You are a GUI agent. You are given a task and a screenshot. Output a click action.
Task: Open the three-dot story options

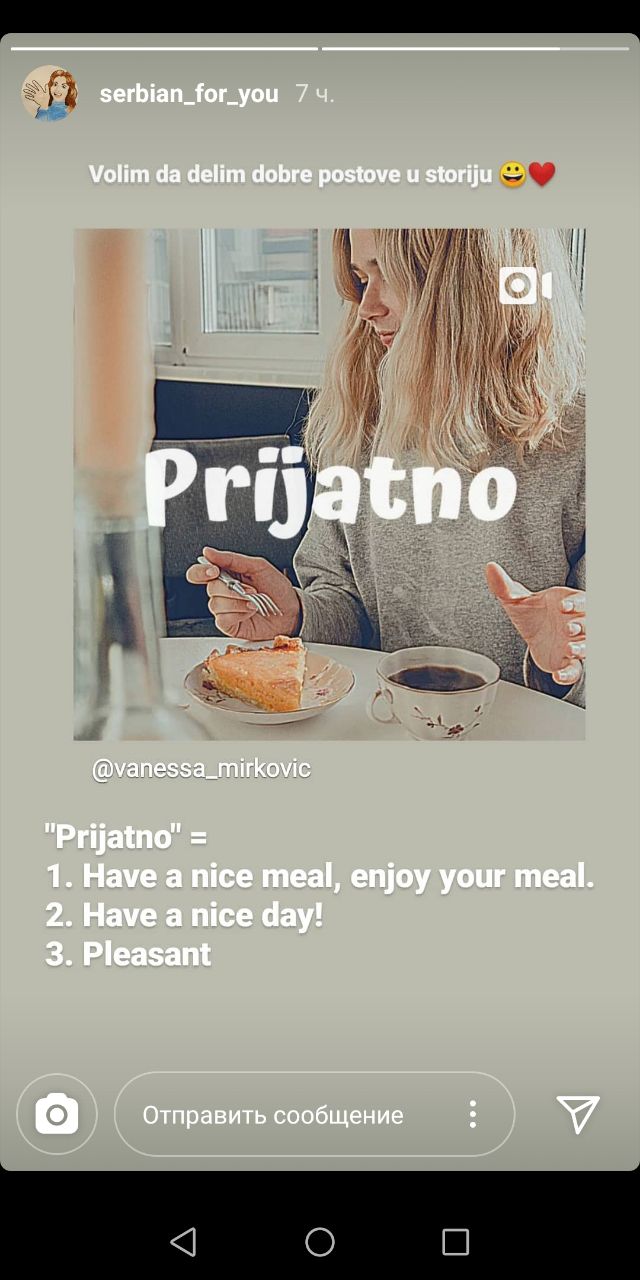[x=473, y=1114]
